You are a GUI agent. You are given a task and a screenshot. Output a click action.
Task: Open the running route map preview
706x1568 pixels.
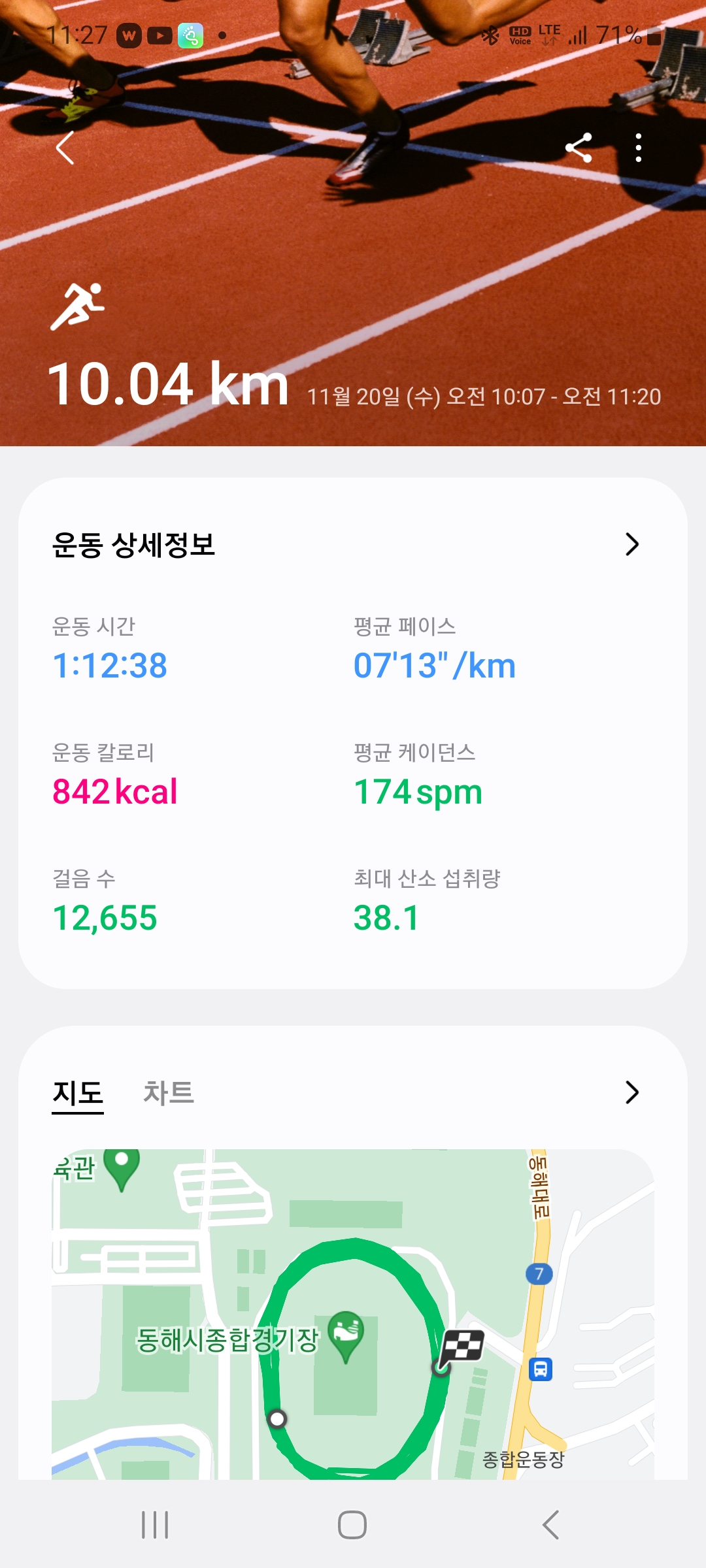pyautogui.click(x=353, y=1313)
